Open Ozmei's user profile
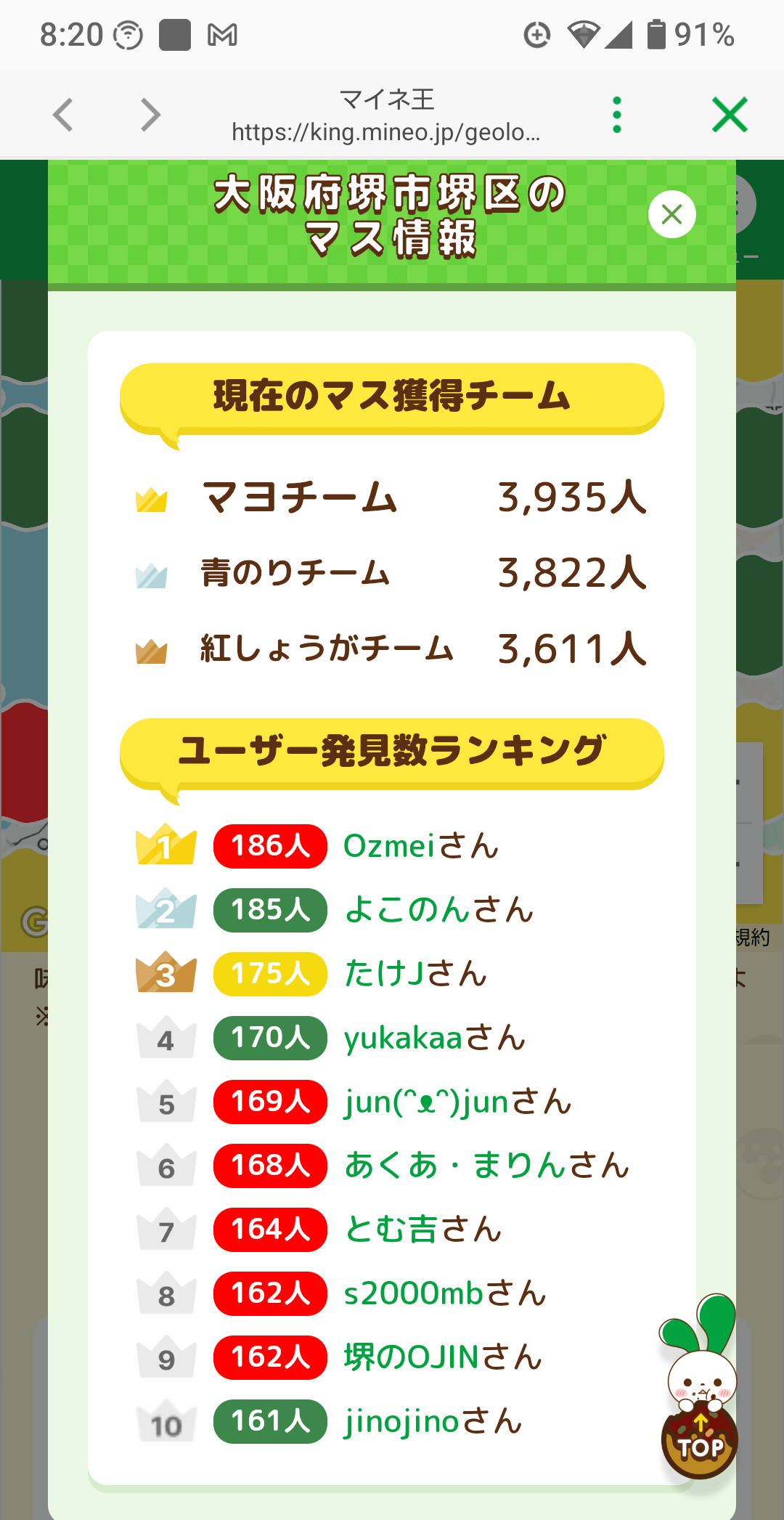The image size is (784, 1520). [421, 846]
